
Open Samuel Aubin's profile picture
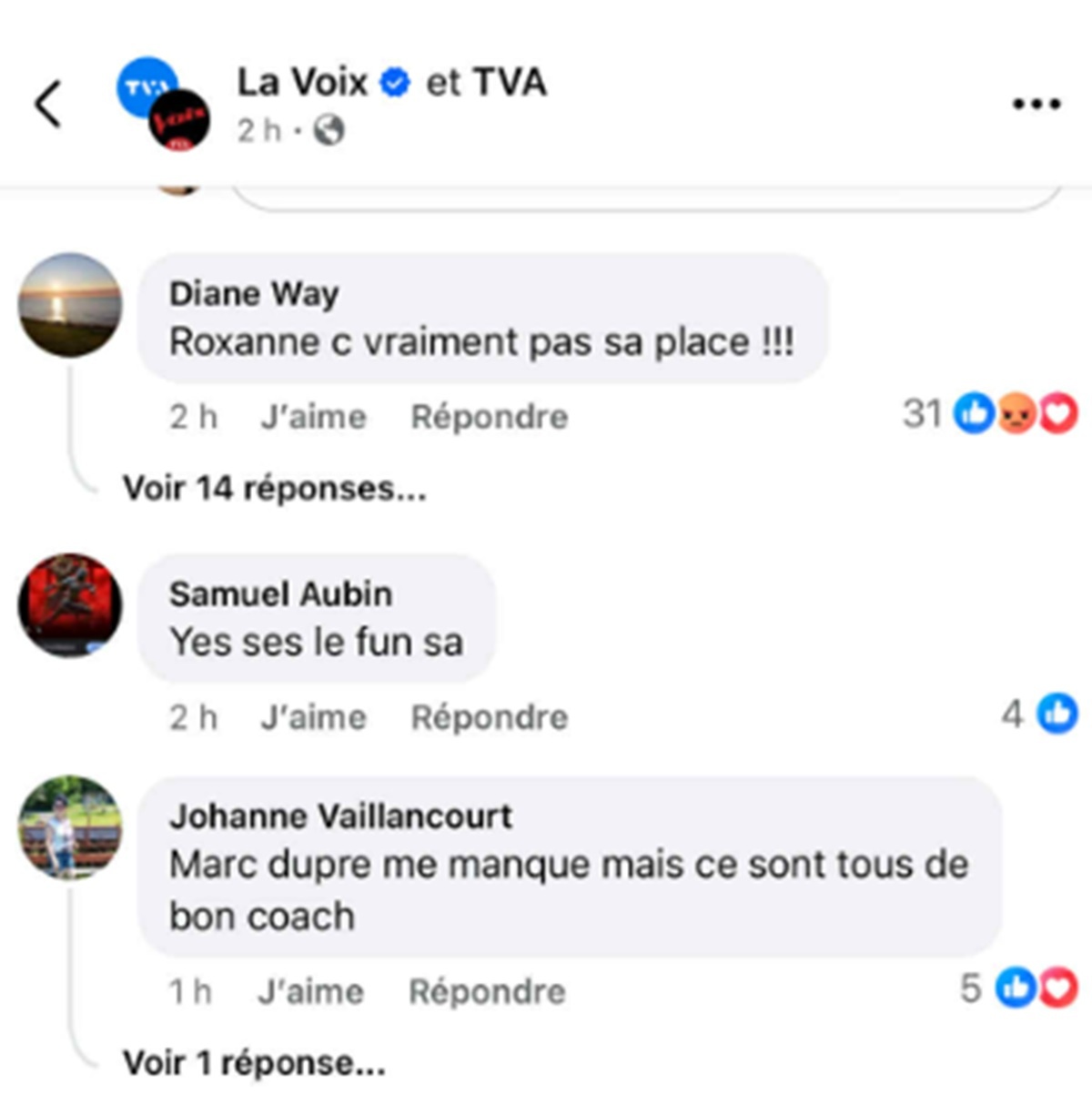coord(70,605)
